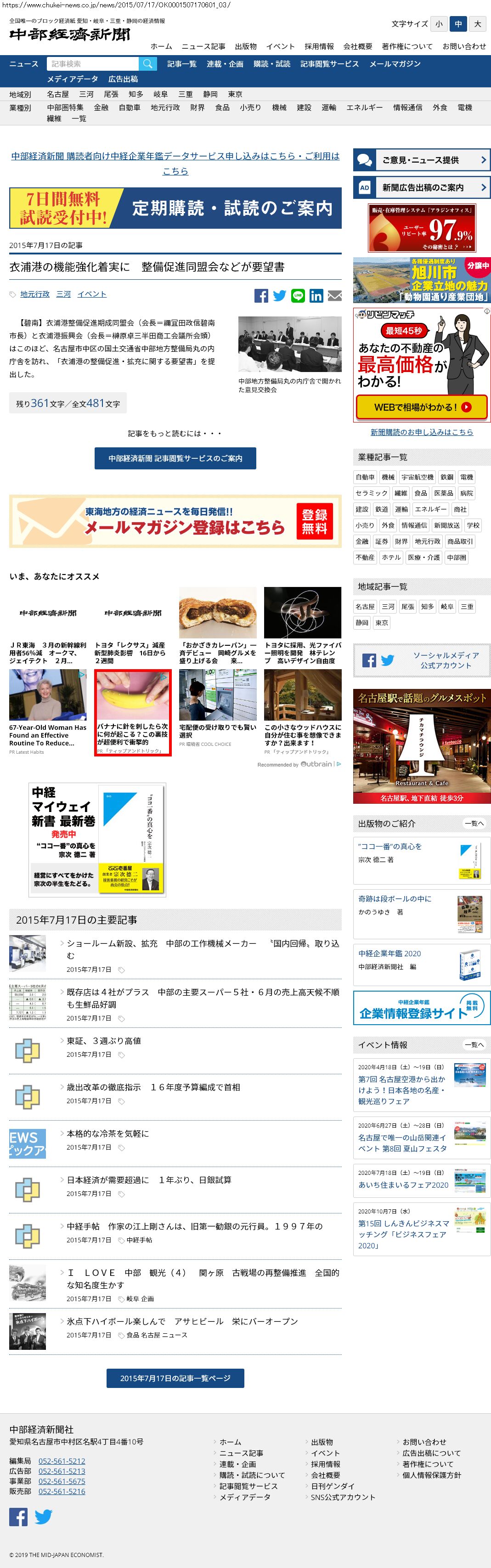Viewport: 491px width, 1568px height.
Task: Open the メールマガジン登録 banner
Action: point(175,521)
